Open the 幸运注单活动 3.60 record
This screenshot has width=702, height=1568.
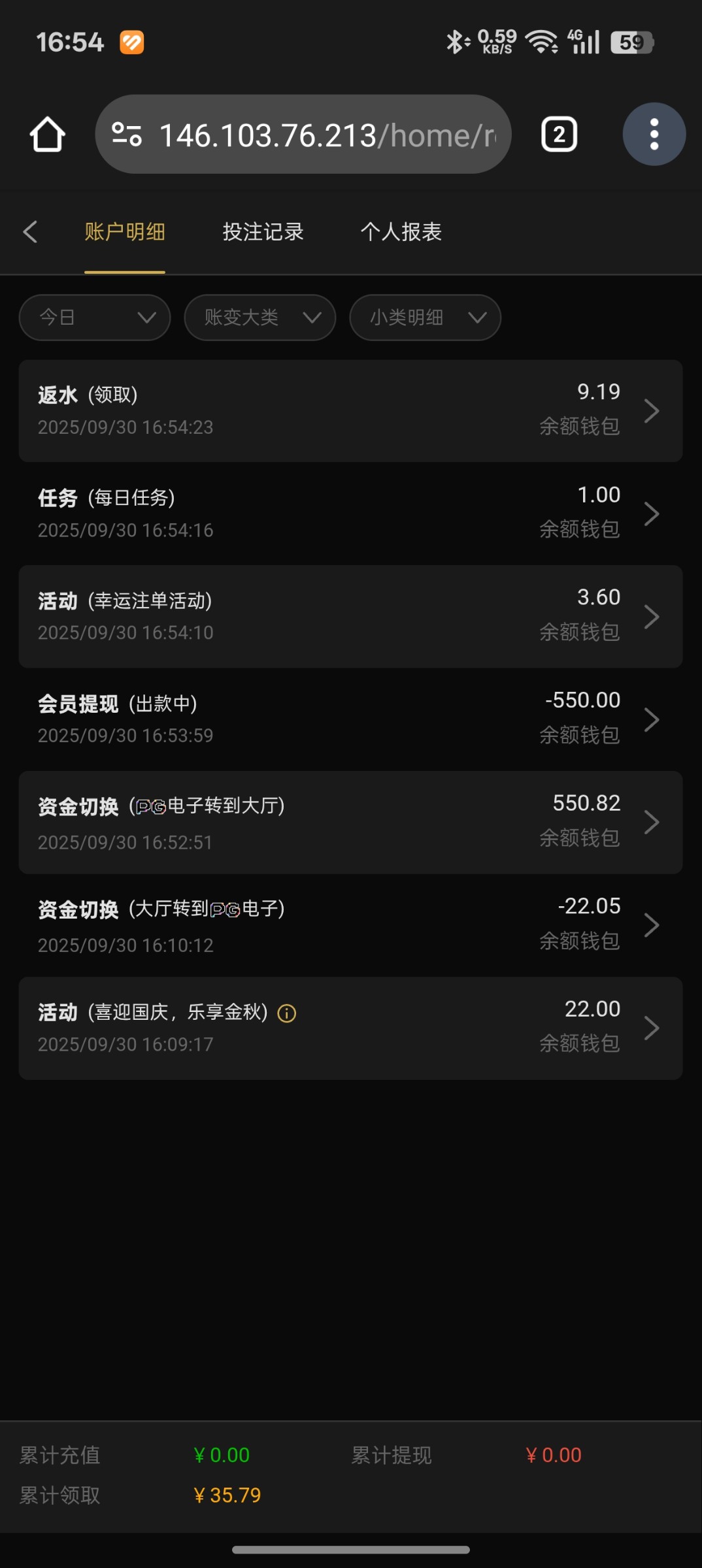350,616
